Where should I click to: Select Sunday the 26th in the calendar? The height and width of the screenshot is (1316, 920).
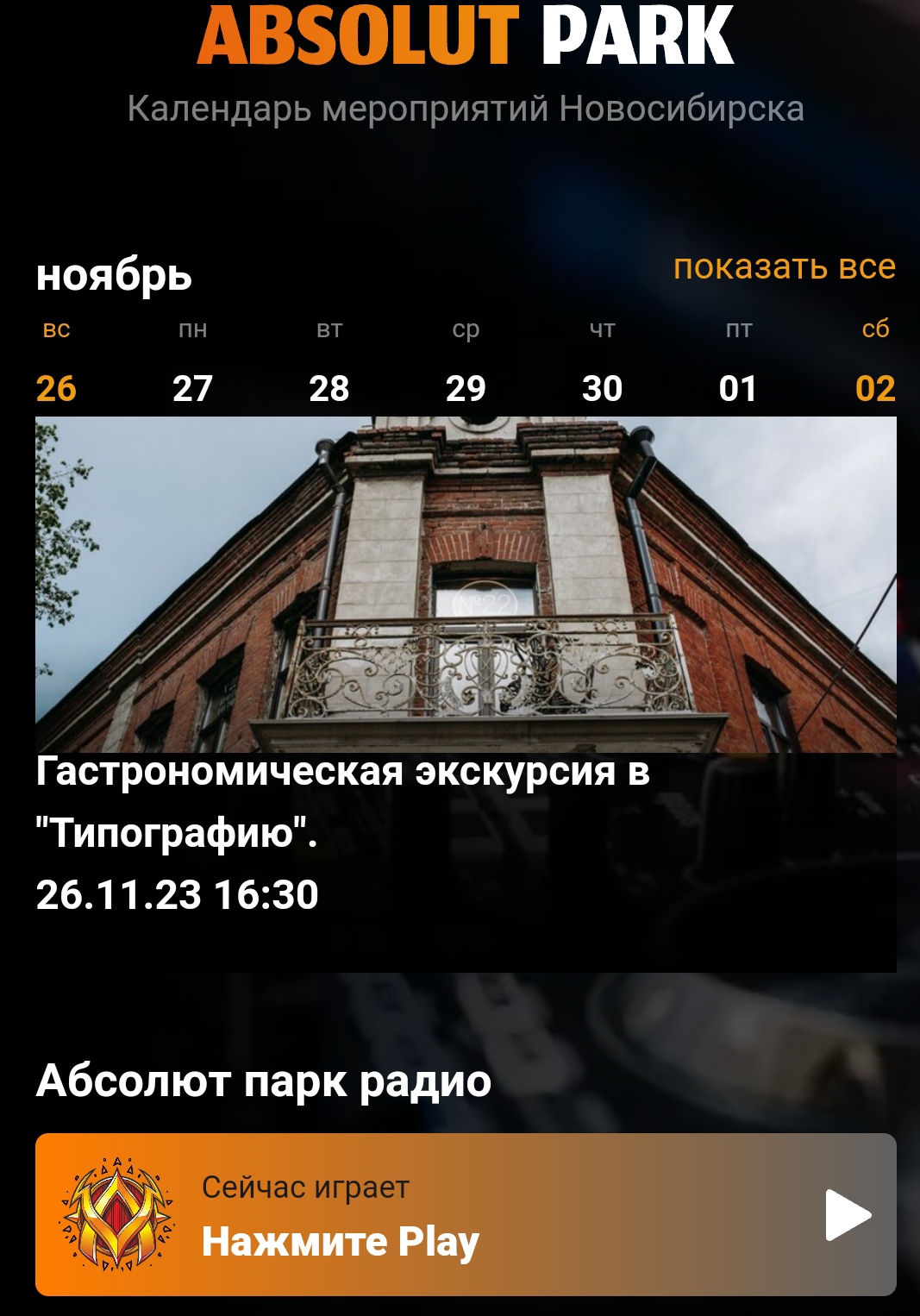click(x=56, y=388)
